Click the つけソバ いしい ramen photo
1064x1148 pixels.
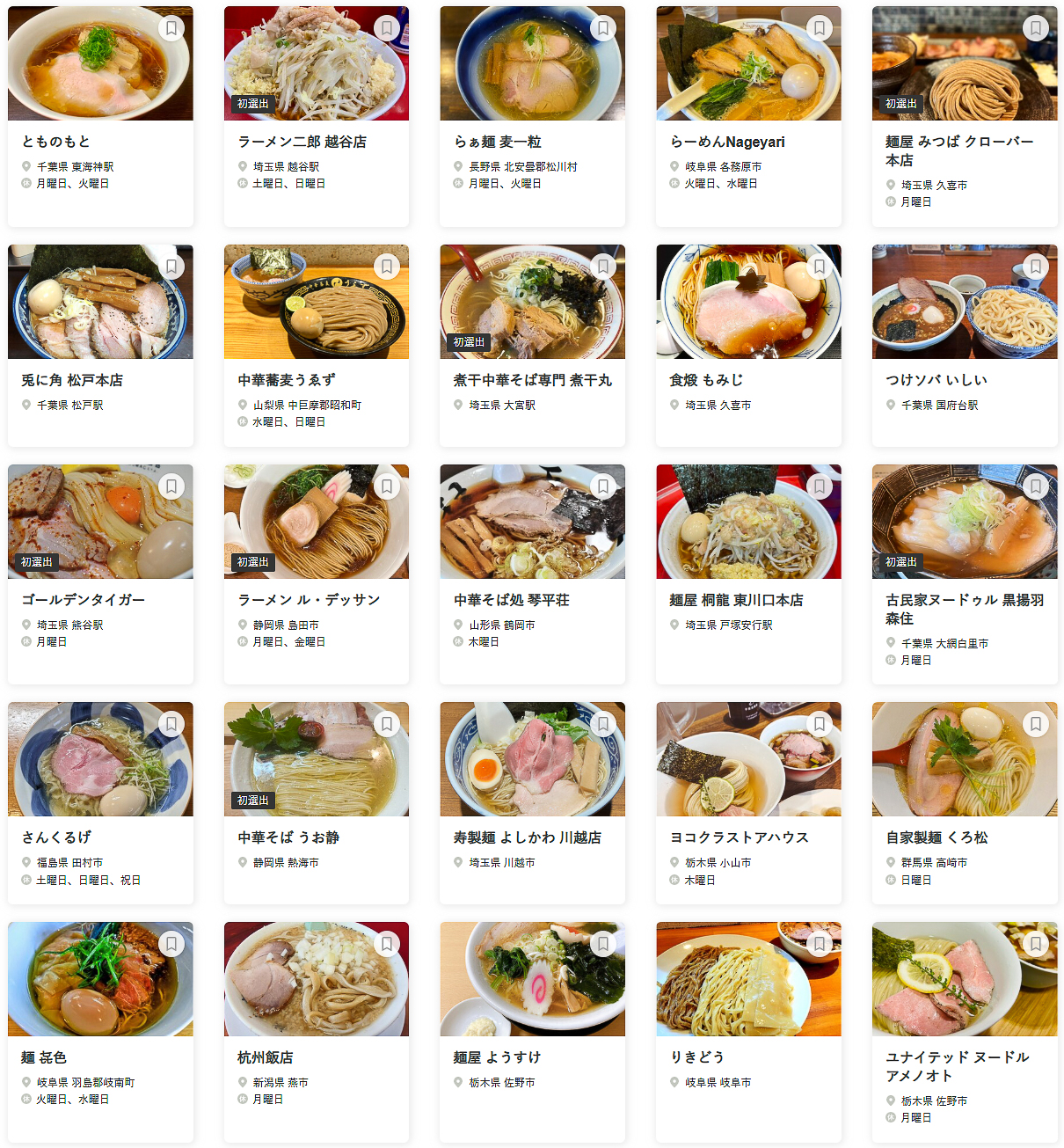click(x=965, y=302)
